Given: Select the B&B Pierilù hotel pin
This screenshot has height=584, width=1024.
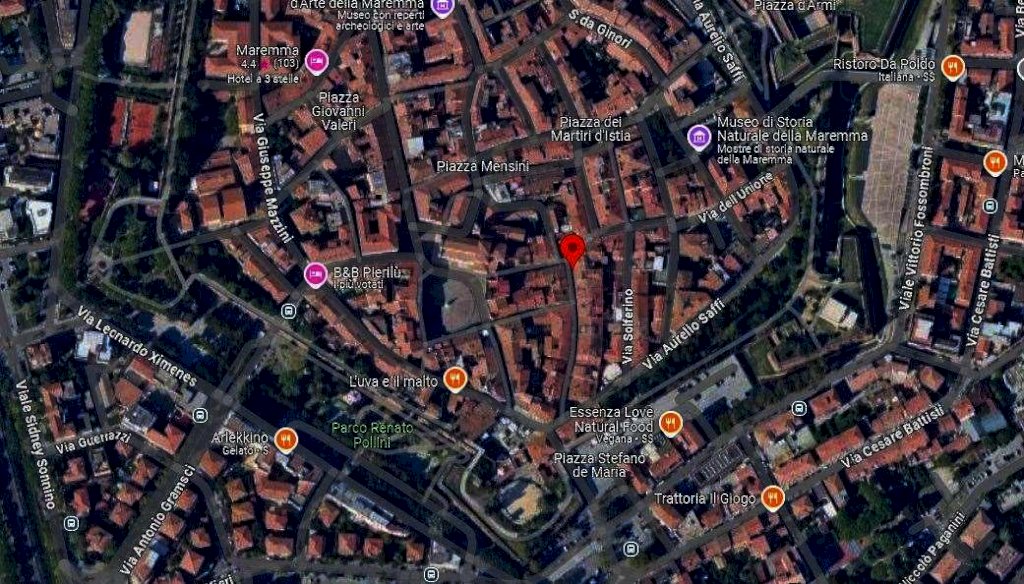Looking at the screenshot, I should pos(316,274).
